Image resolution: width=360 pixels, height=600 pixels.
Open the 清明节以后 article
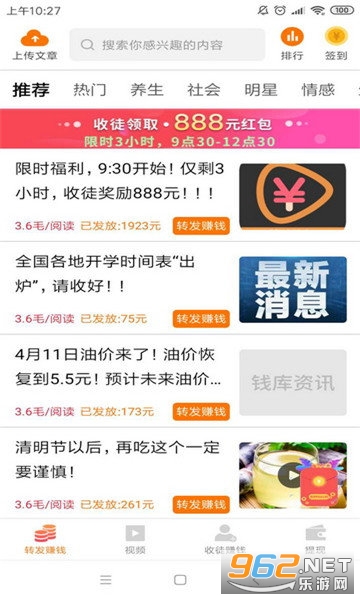tap(180, 474)
